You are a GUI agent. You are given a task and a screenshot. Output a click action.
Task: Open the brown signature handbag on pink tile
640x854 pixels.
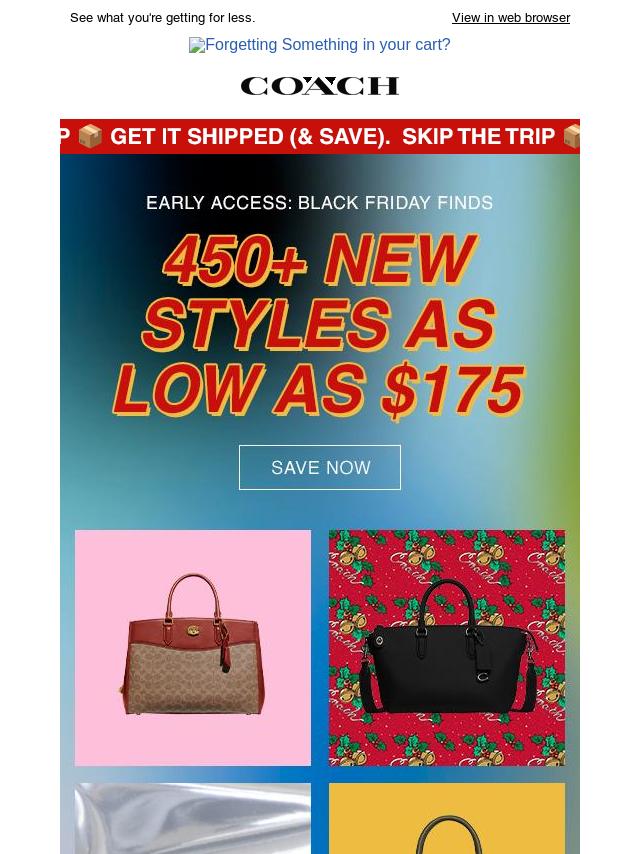click(x=193, y=648)
